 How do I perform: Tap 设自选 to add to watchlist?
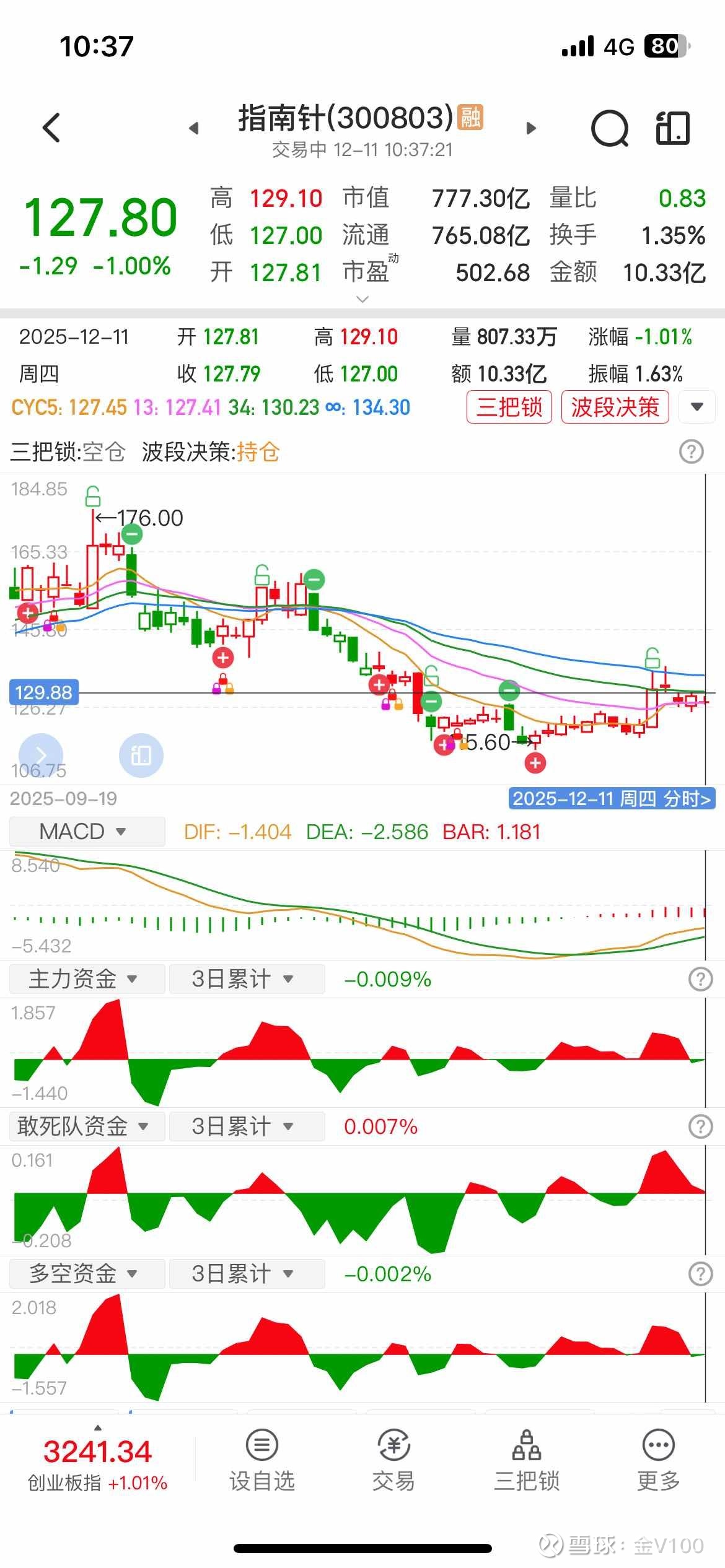pyautogui.click(x=262, y=1460)
